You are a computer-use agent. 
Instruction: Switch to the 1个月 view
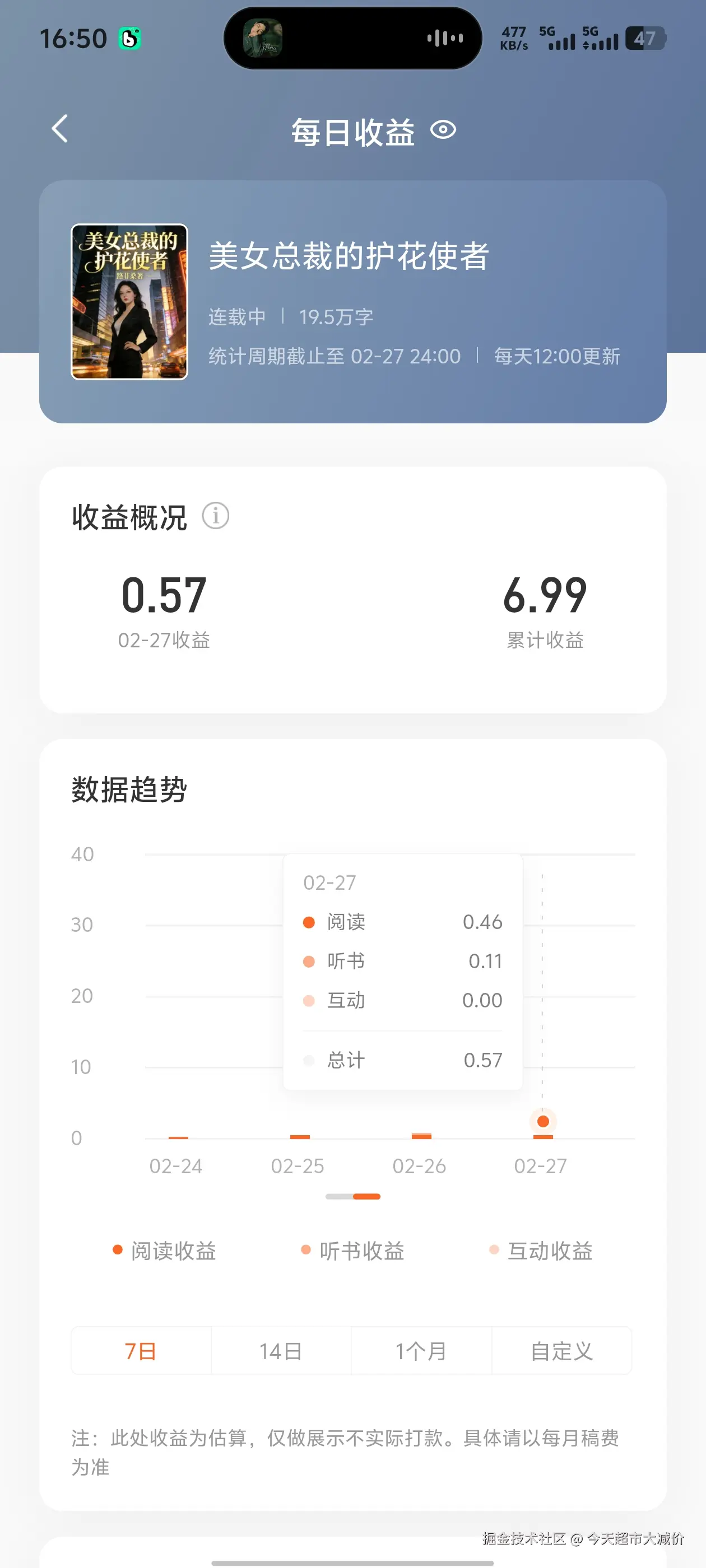tap(421, 1351)
